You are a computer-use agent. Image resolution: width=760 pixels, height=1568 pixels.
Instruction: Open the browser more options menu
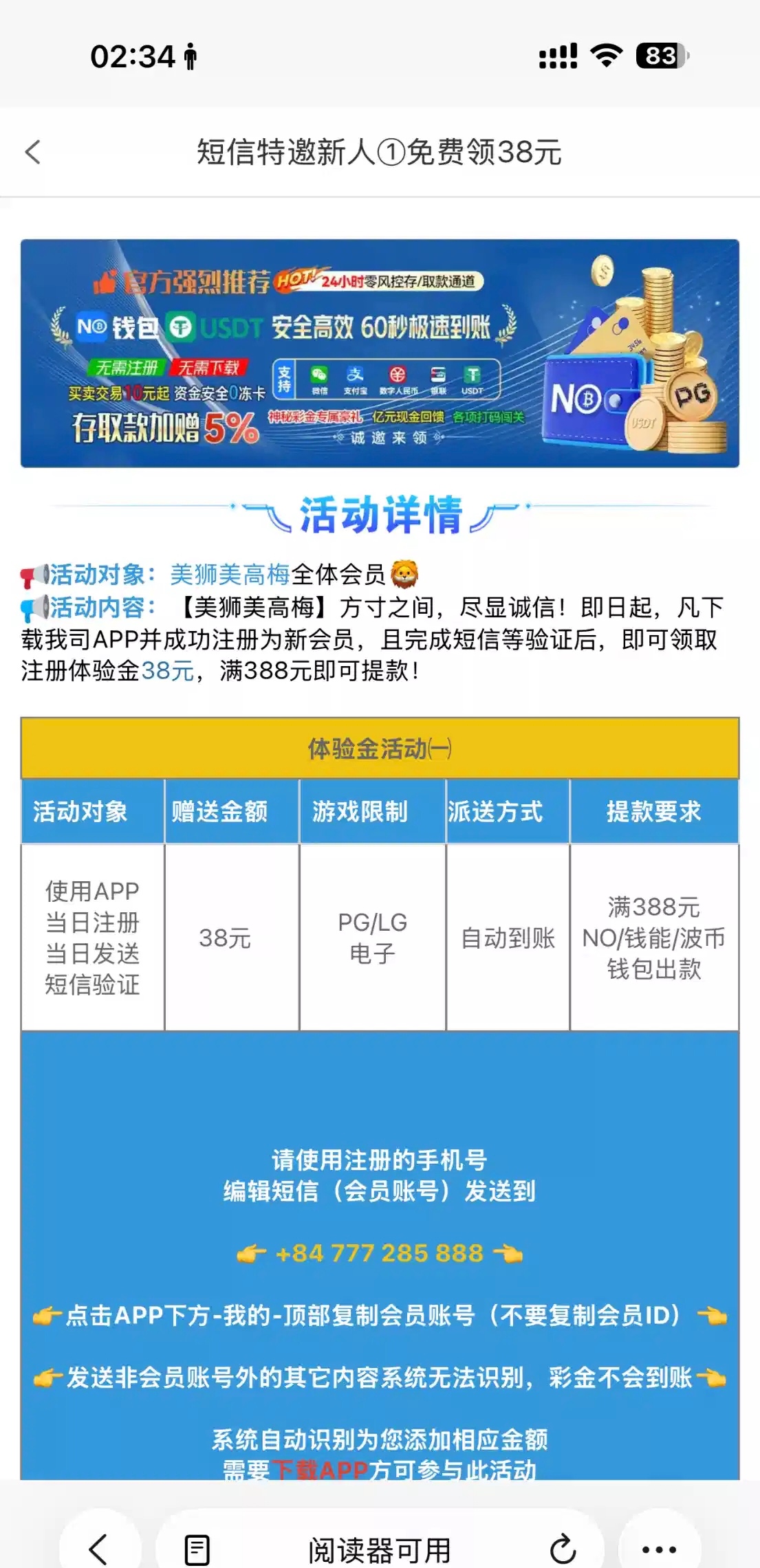tap(659, 1549)
